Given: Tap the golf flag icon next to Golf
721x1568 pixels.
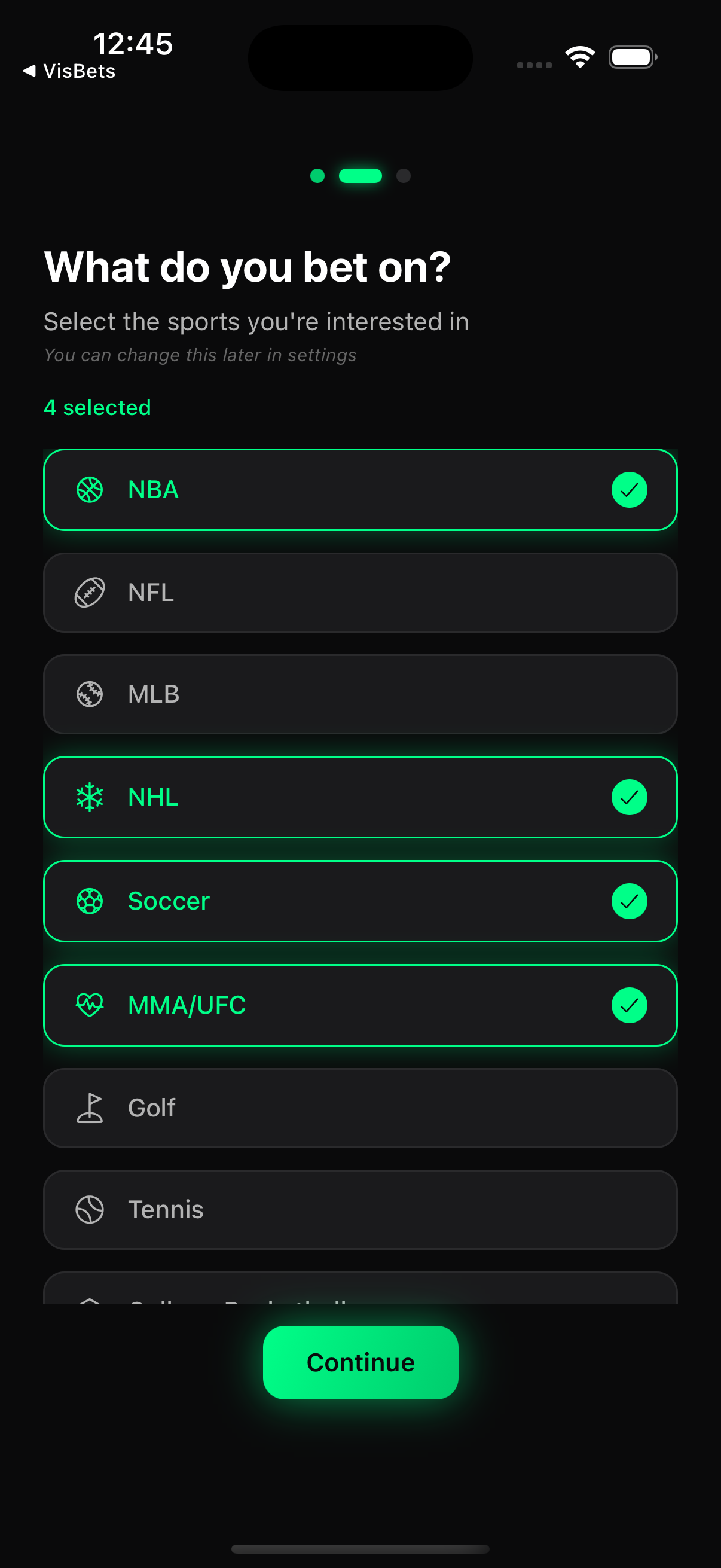Looking at the screenshot, I should click(x=89, y=1108).
